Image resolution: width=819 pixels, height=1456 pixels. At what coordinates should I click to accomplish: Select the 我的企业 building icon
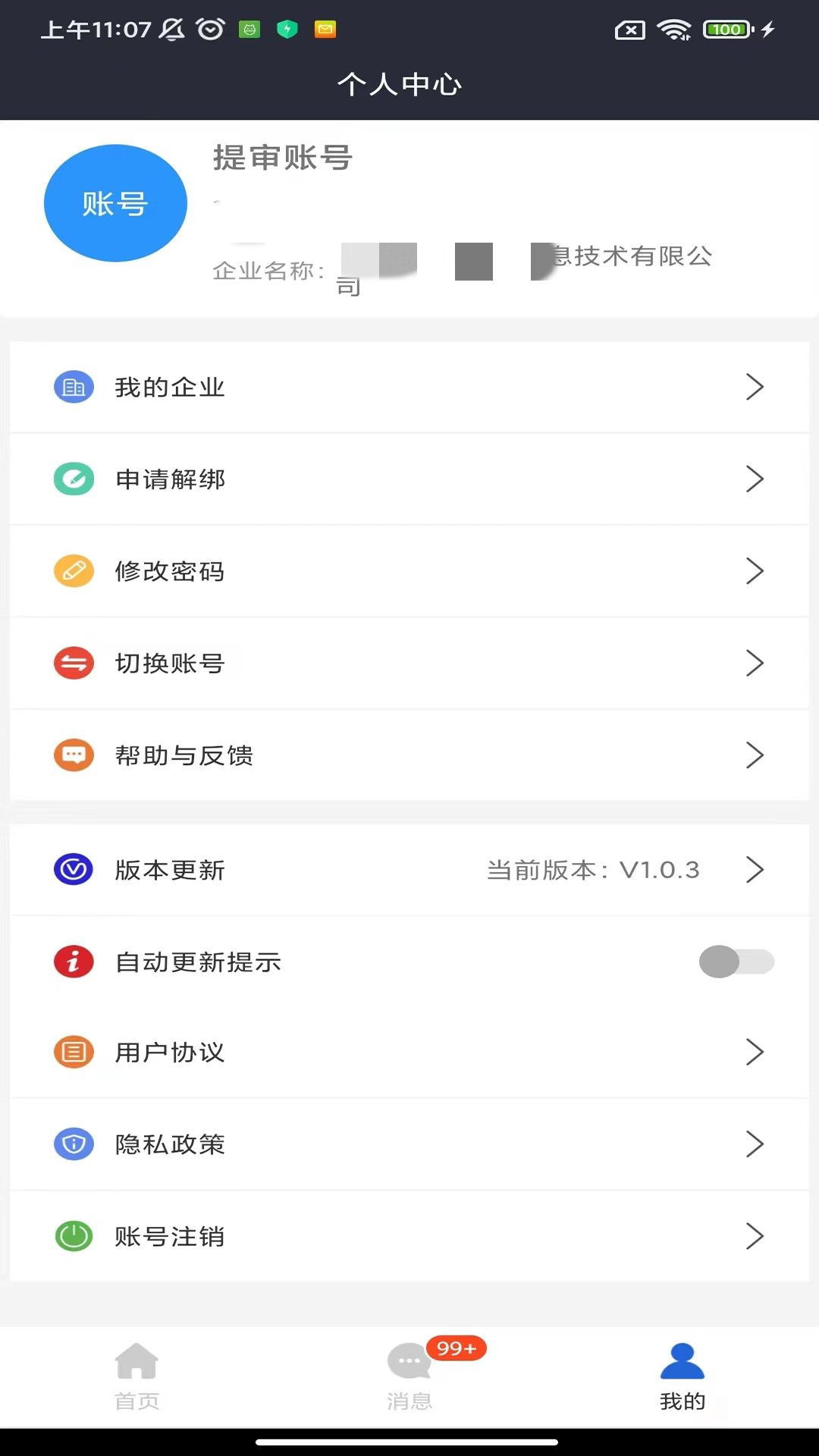[73, 387]
